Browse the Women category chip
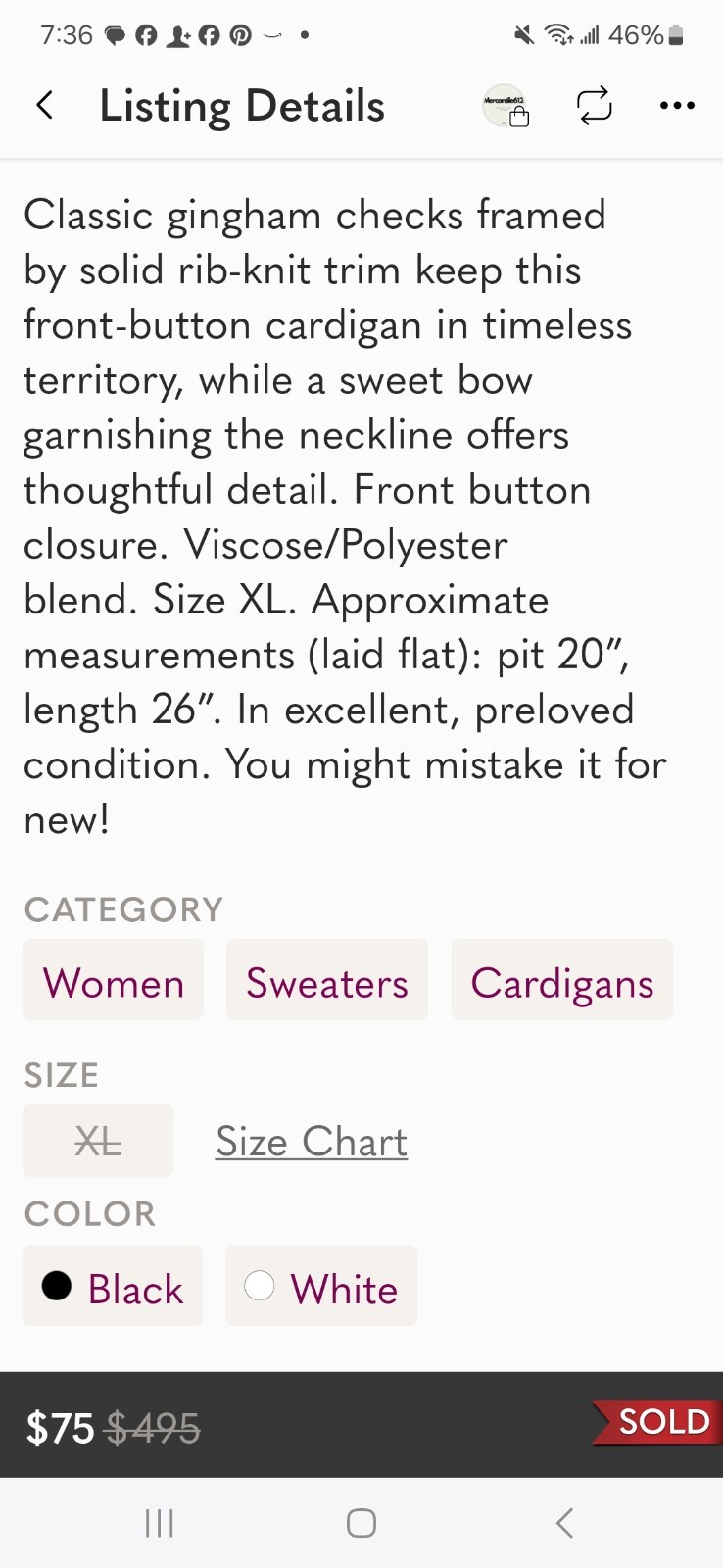Viewport: 723px width, 1568px height. coord(114,981)
